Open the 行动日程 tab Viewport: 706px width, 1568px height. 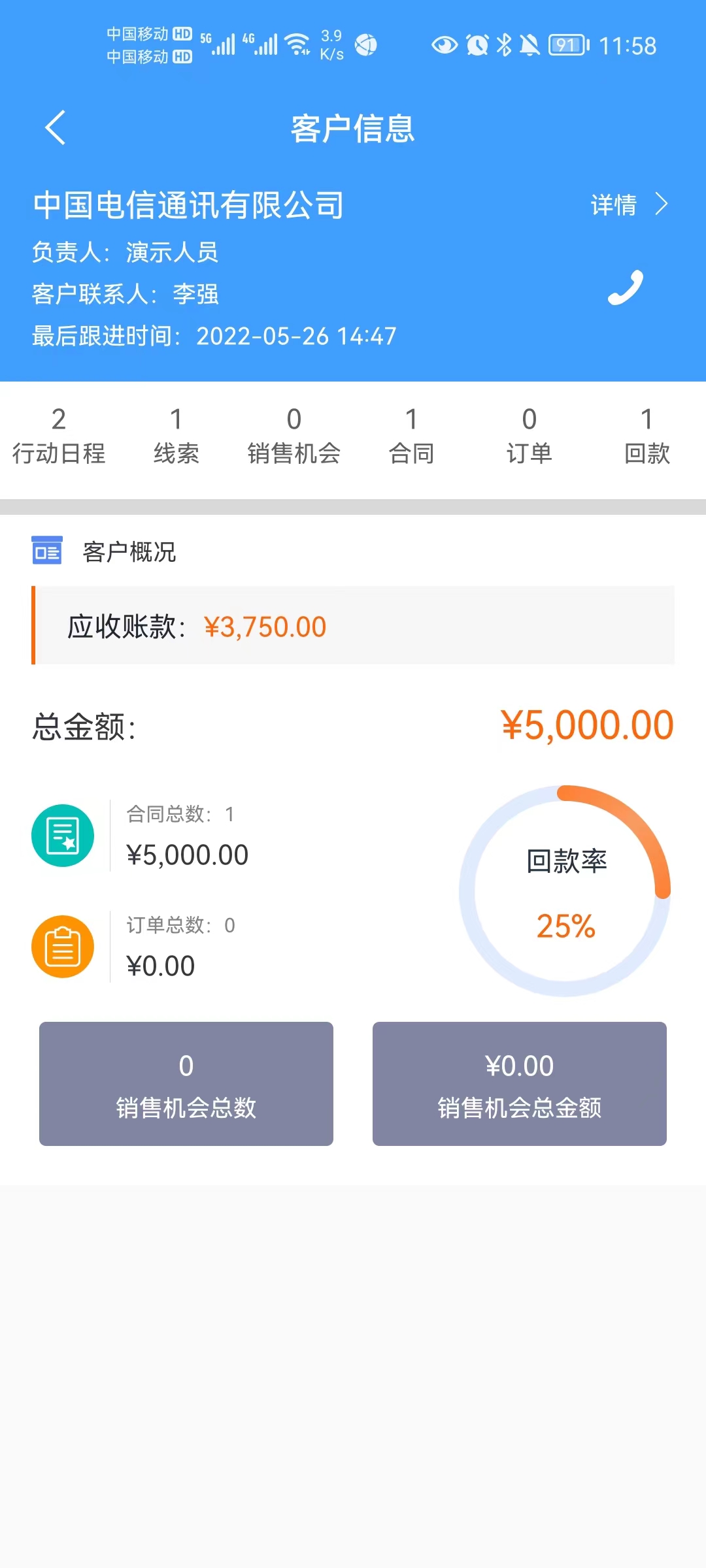point(59,436)
